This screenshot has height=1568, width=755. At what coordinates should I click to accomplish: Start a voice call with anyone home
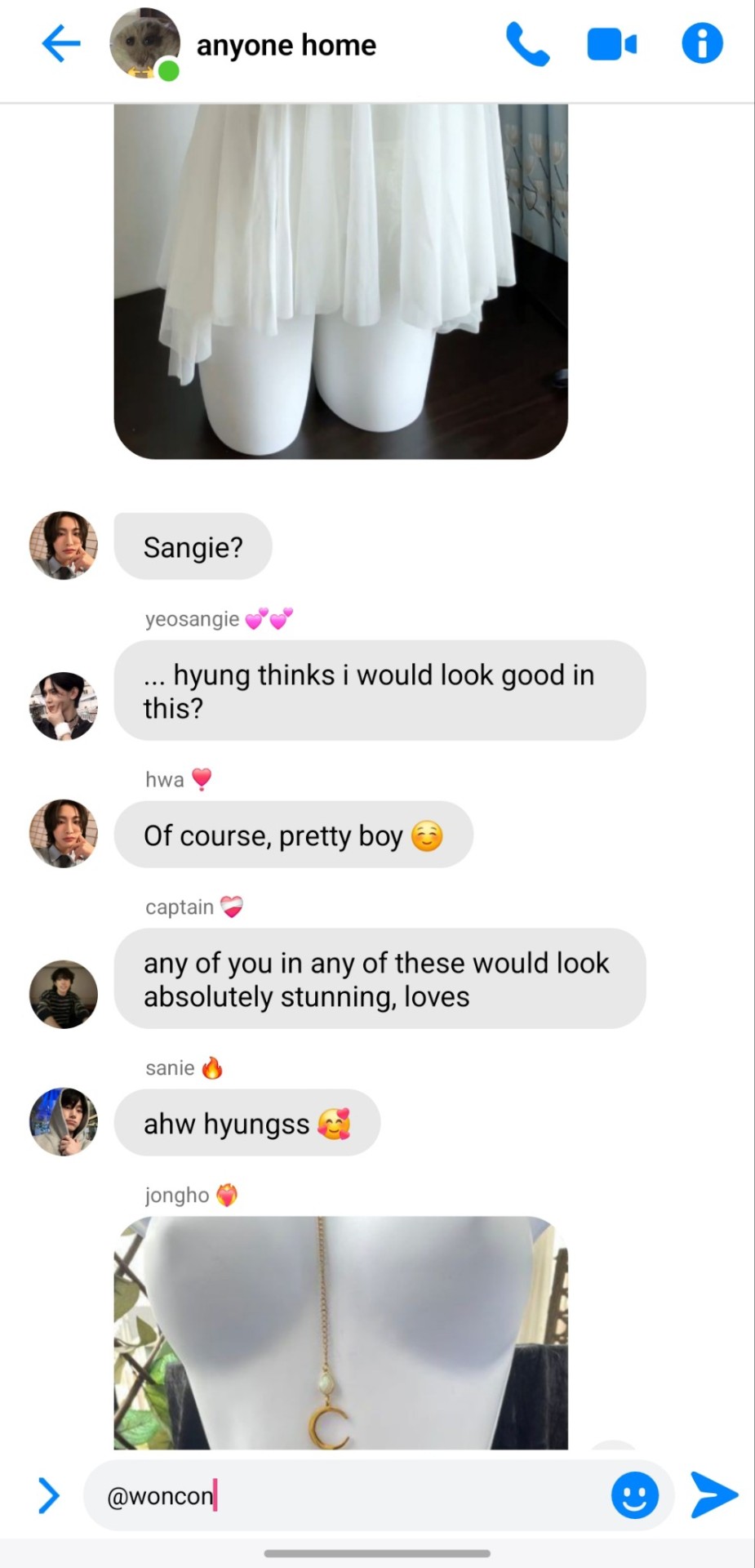(527, 44)
